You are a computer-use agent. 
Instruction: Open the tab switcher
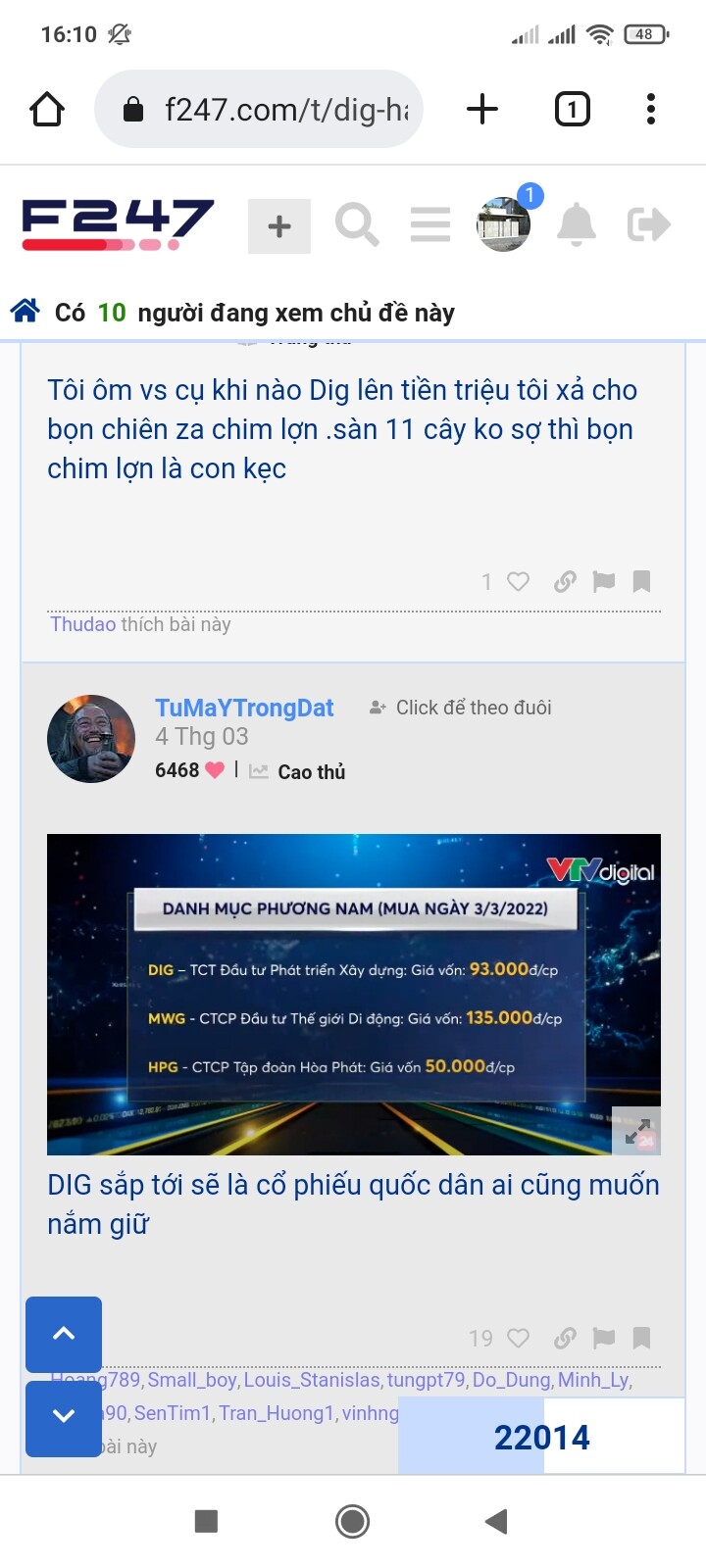[572, 109]
